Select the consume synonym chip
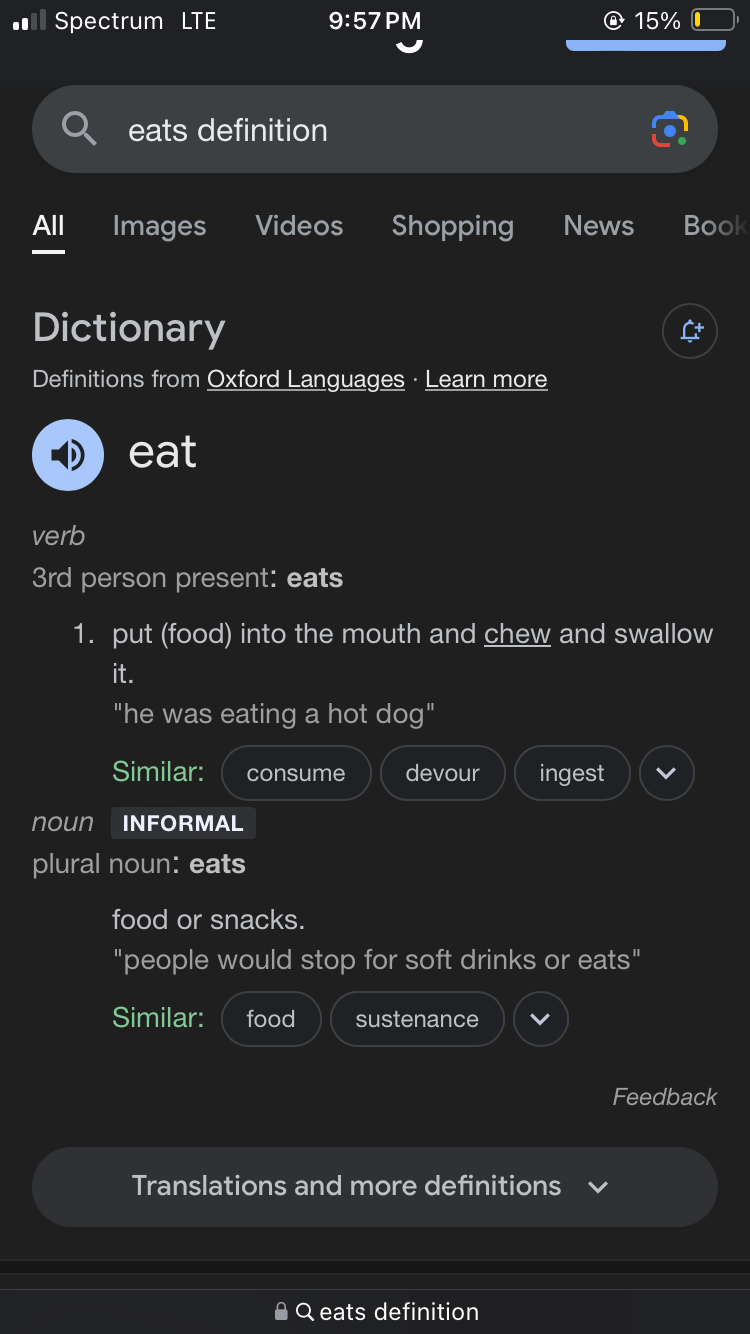The width and height of the screenshot is (750, 1334). [x=296, y=773]
